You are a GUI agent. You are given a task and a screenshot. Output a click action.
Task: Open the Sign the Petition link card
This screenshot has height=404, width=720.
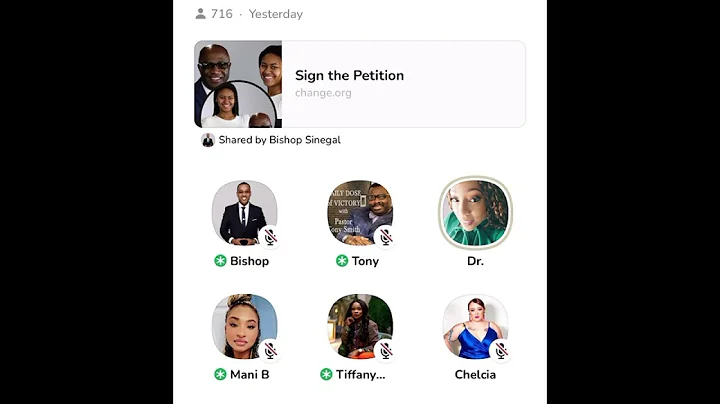(360, 84)
